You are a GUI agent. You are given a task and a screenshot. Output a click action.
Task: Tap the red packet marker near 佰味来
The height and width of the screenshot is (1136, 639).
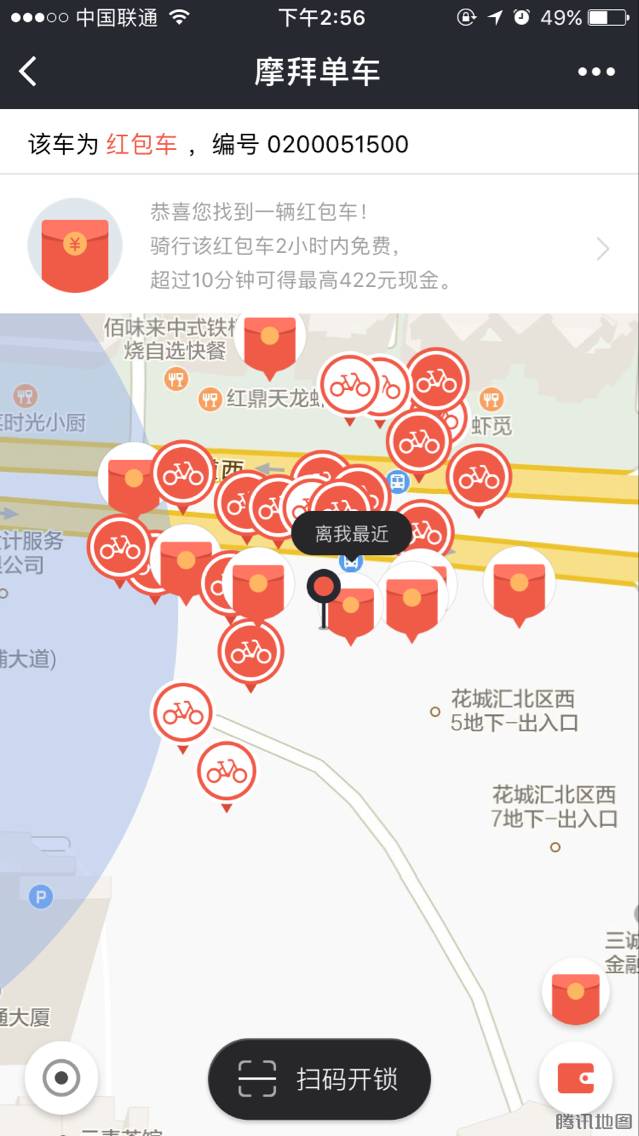point(269,340)
